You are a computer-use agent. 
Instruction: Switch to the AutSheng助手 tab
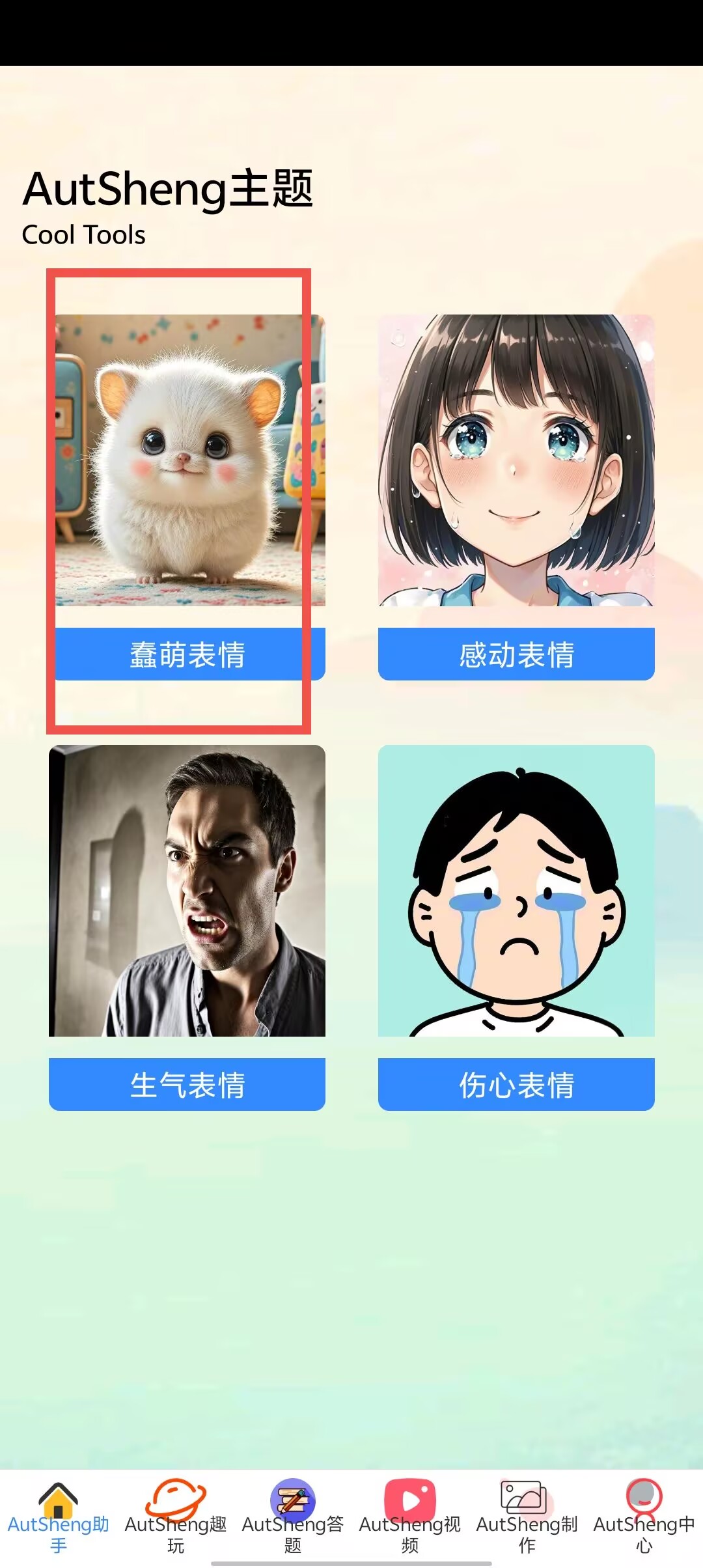tap(59, 1516)
